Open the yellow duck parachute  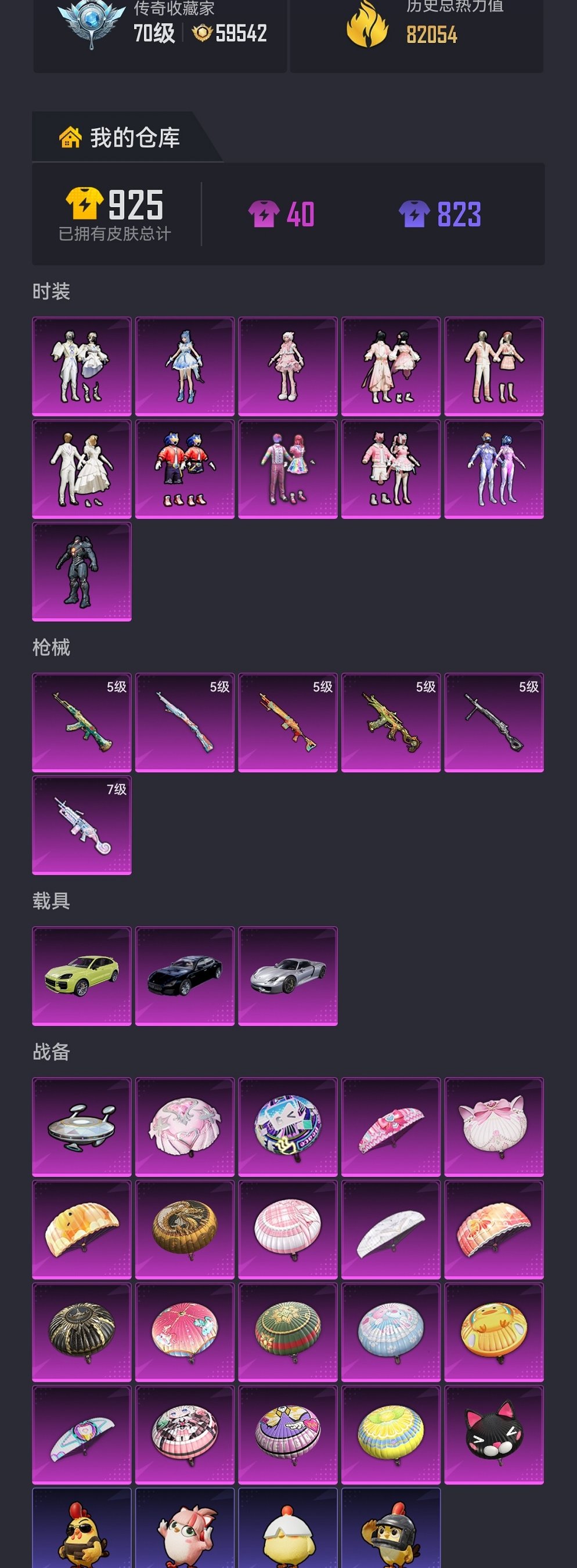493,1332
